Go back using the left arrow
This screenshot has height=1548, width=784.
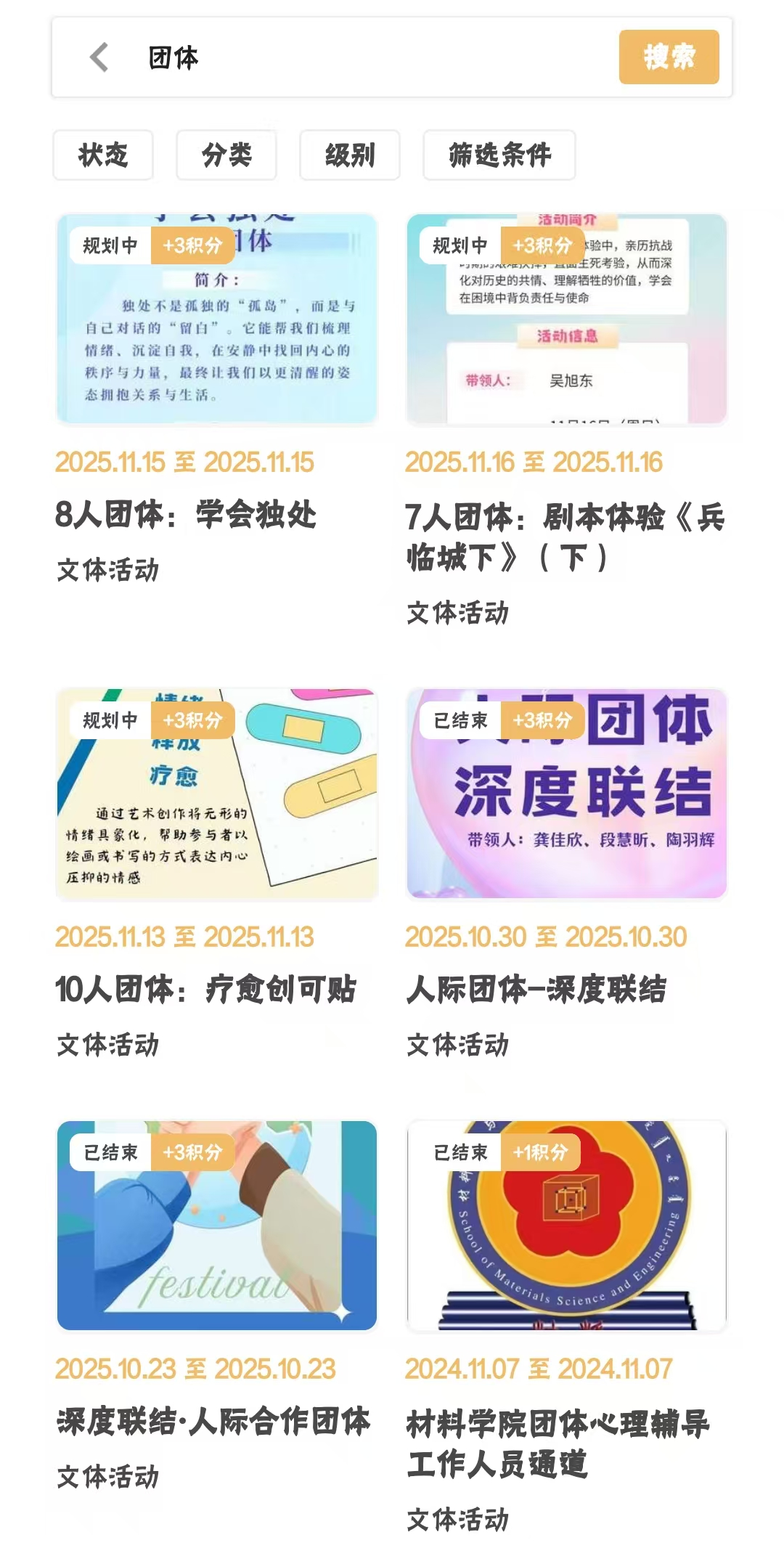click(x=99, y=57)
